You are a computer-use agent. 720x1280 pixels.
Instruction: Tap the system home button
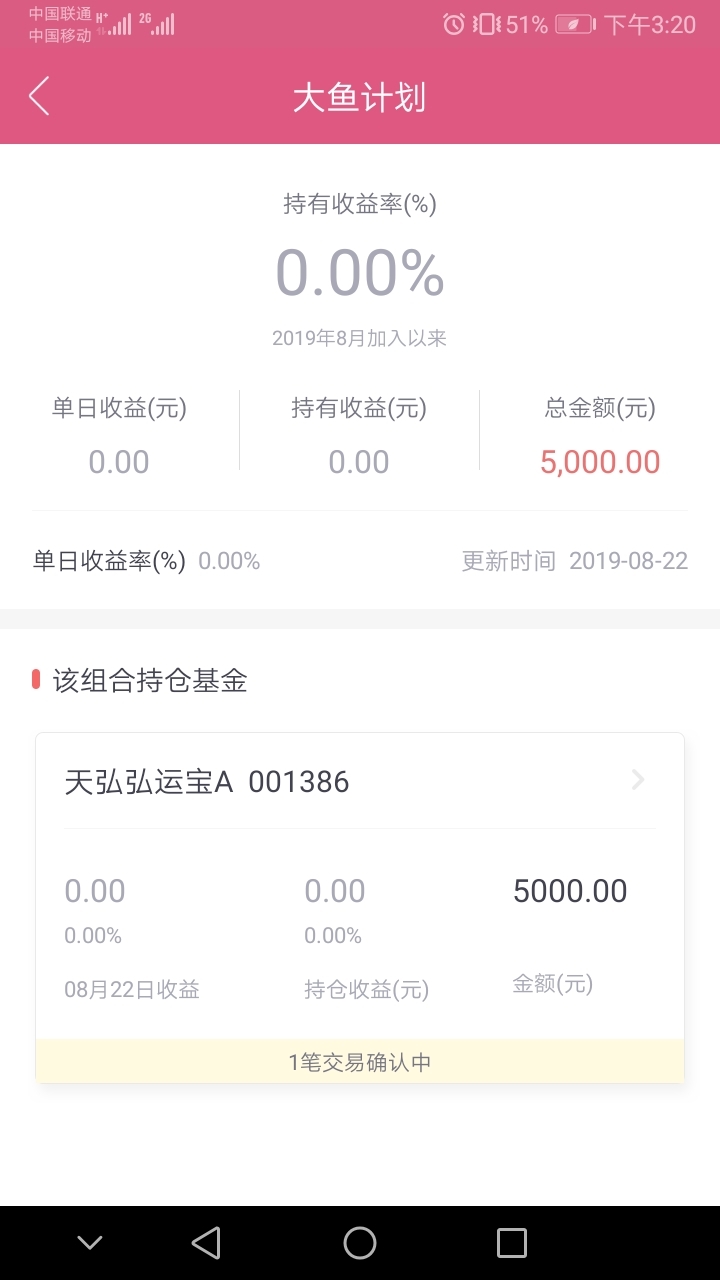tap(360, 1243)
